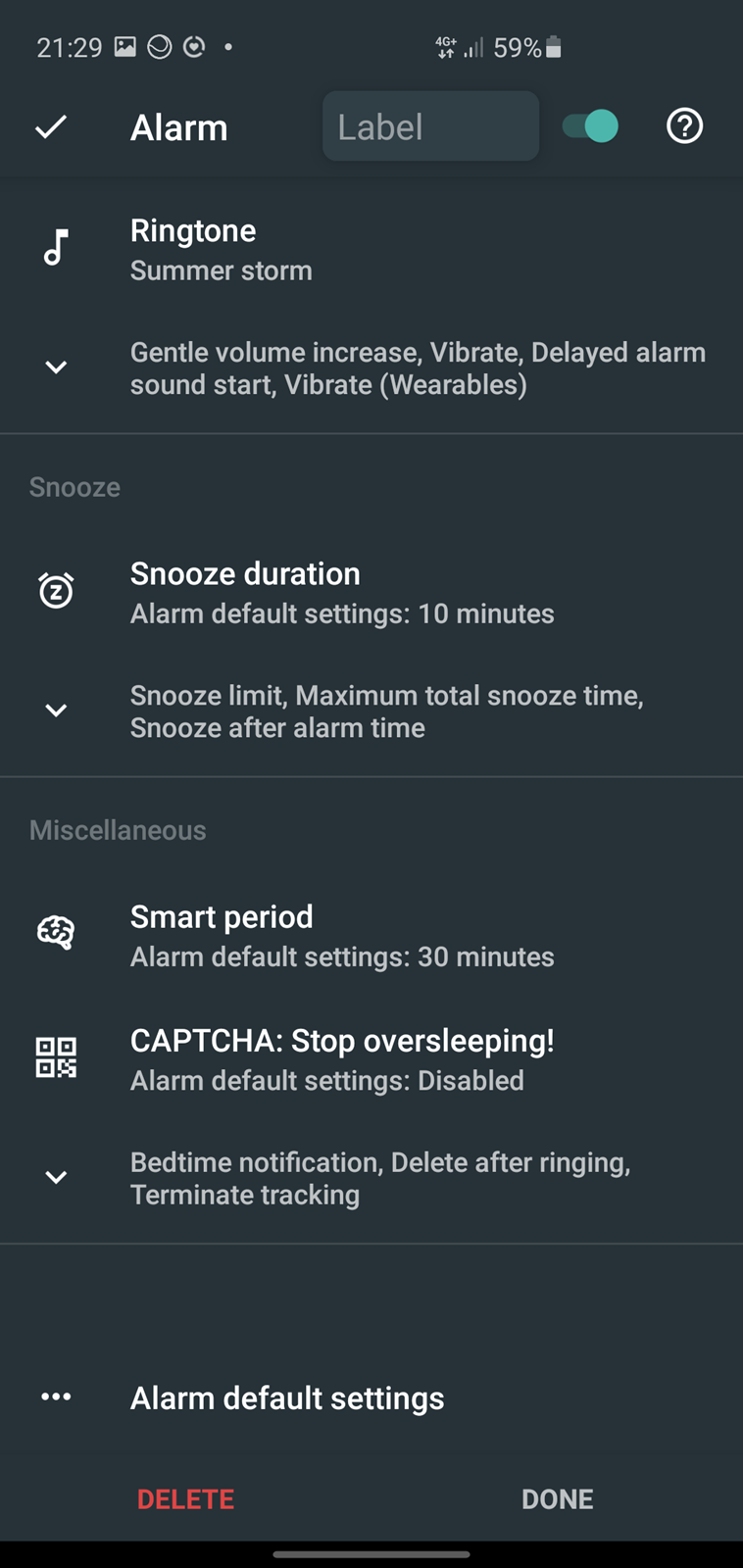Open CAPTCHA: Stop oversleeping! setting

pyautogui.click(x=371, y=1058)
